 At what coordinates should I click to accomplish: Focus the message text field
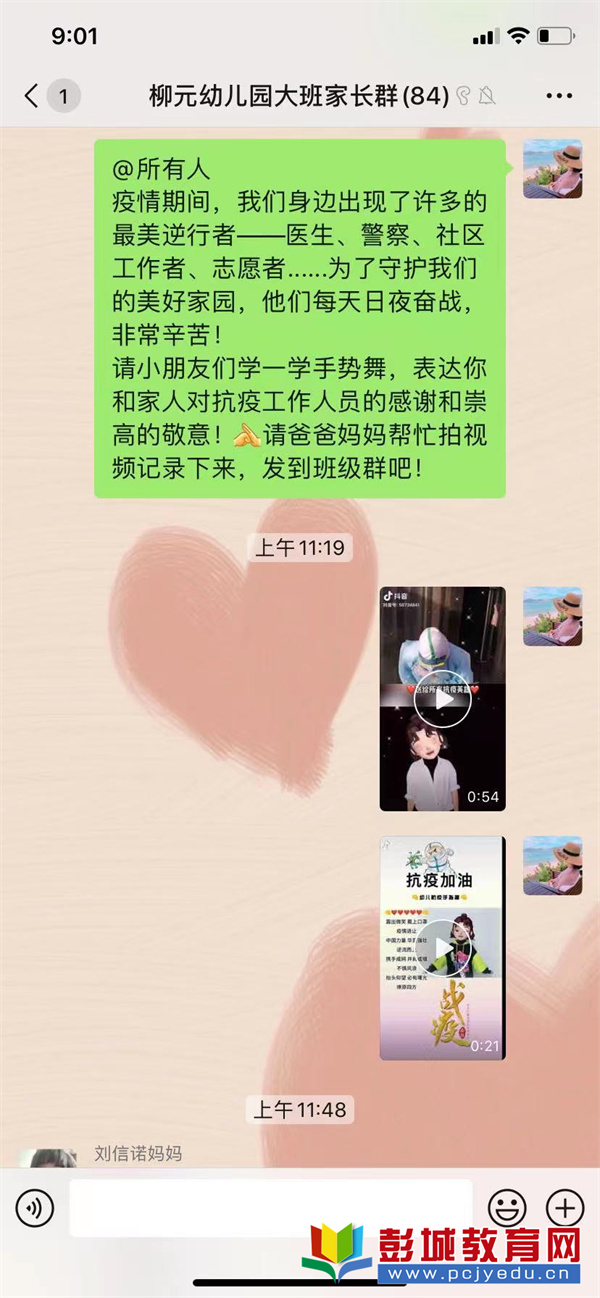pyautogui.click(x=270, y=1208)
